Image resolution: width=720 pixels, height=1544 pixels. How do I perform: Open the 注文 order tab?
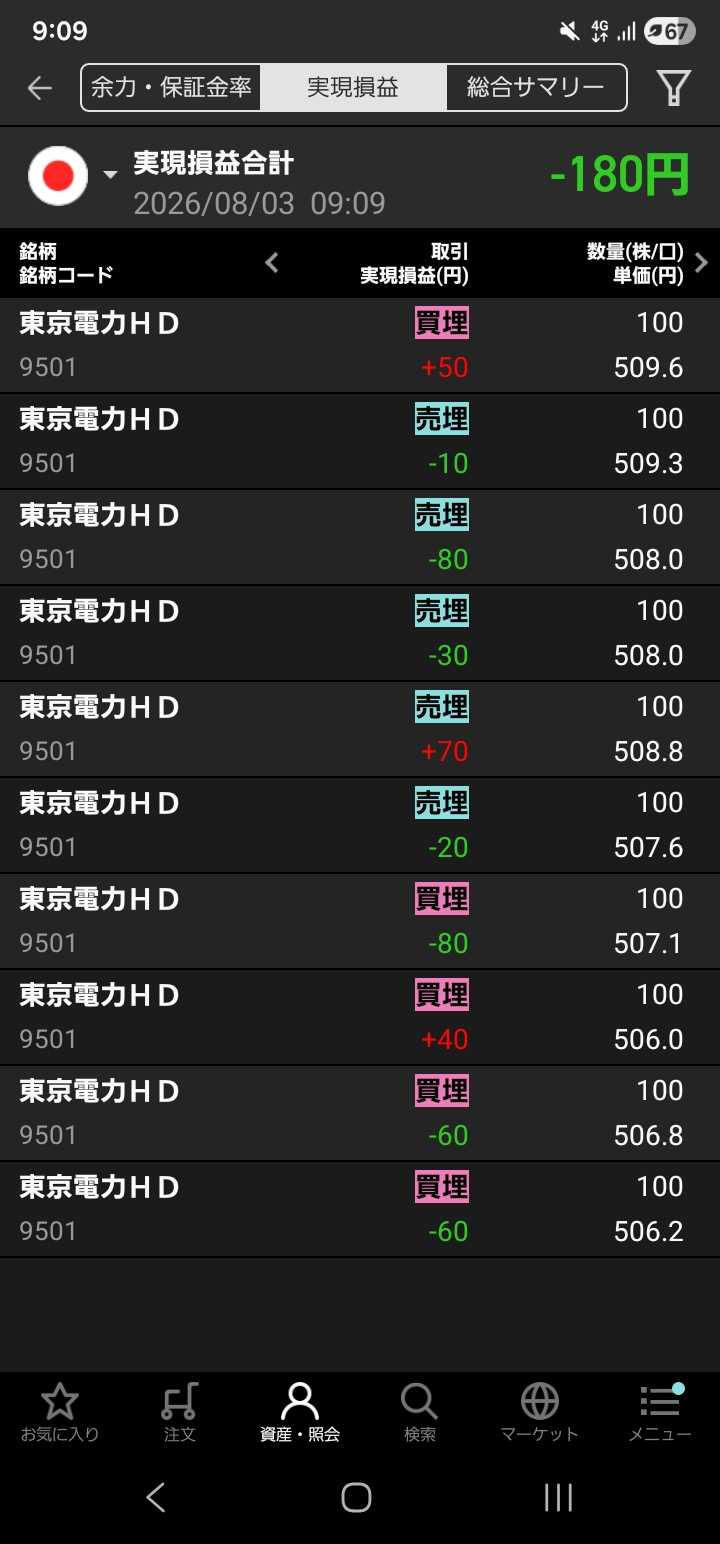(x=180, y=1412)
